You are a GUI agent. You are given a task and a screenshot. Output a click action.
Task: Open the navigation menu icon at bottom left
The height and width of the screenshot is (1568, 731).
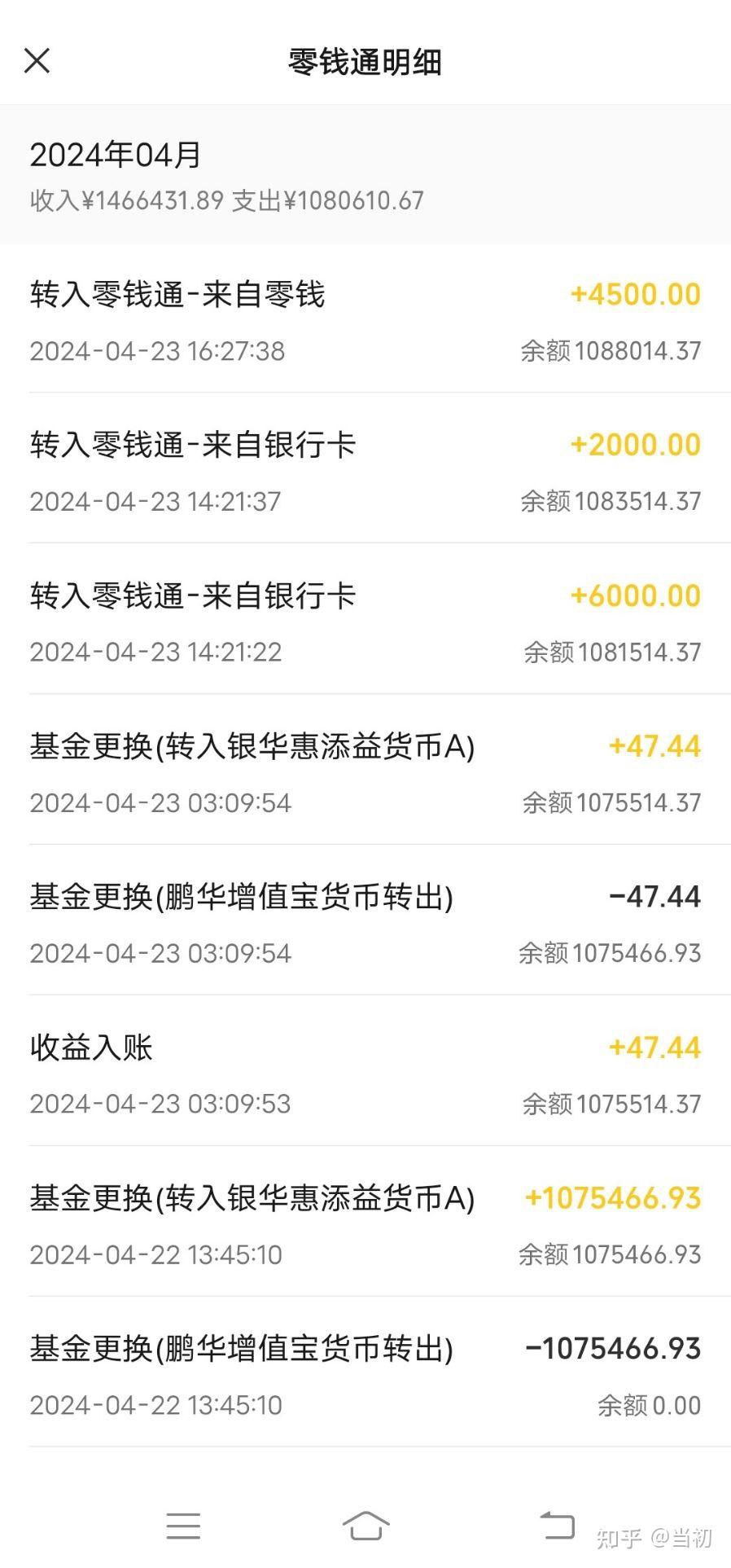(183, 1525)
